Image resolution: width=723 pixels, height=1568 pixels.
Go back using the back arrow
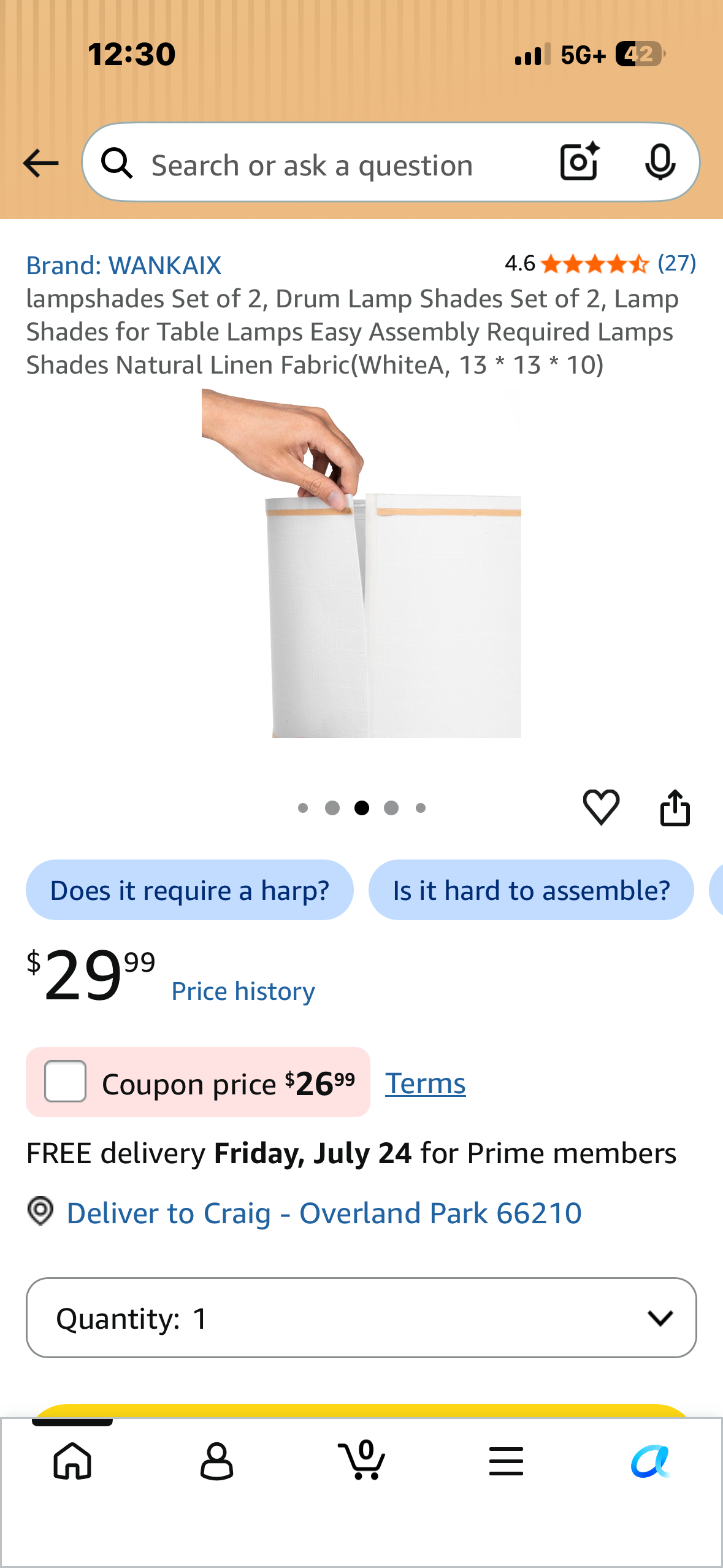(x=40, y=163)
